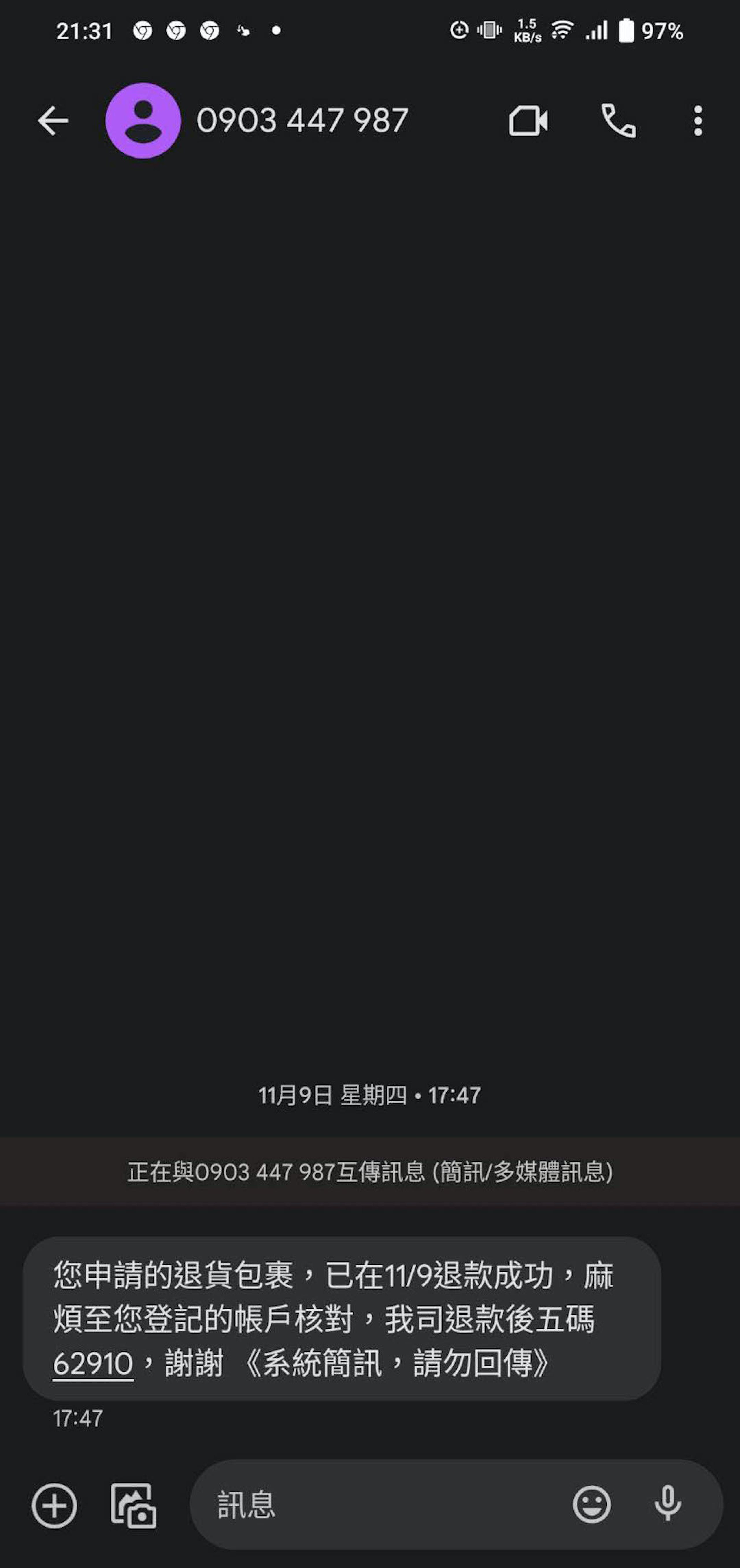Open the plus attachment menu
Image resolution: width=740 pixels, height=1568 pixels.
click(x=55, y=1505)
